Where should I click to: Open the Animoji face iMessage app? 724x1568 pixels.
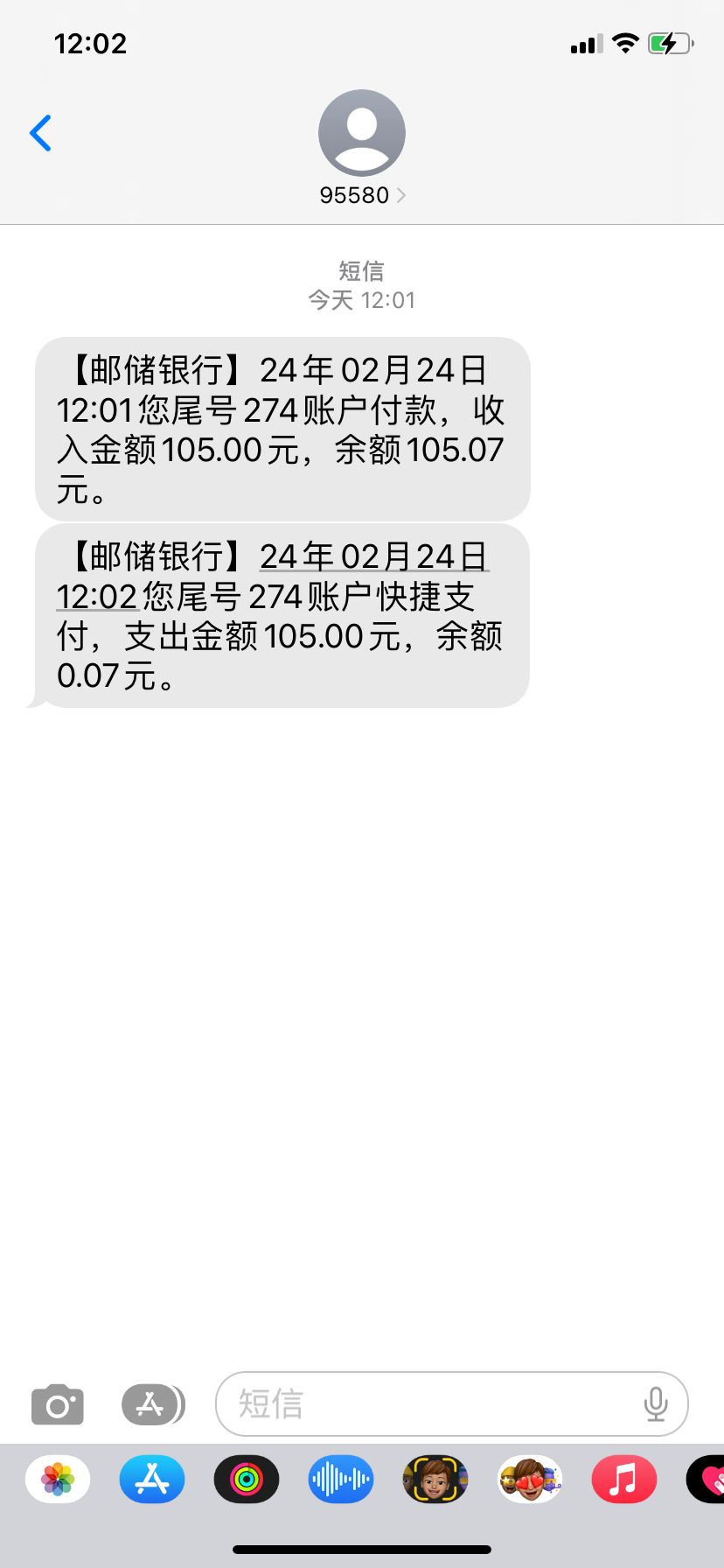tap(435, 1479)
